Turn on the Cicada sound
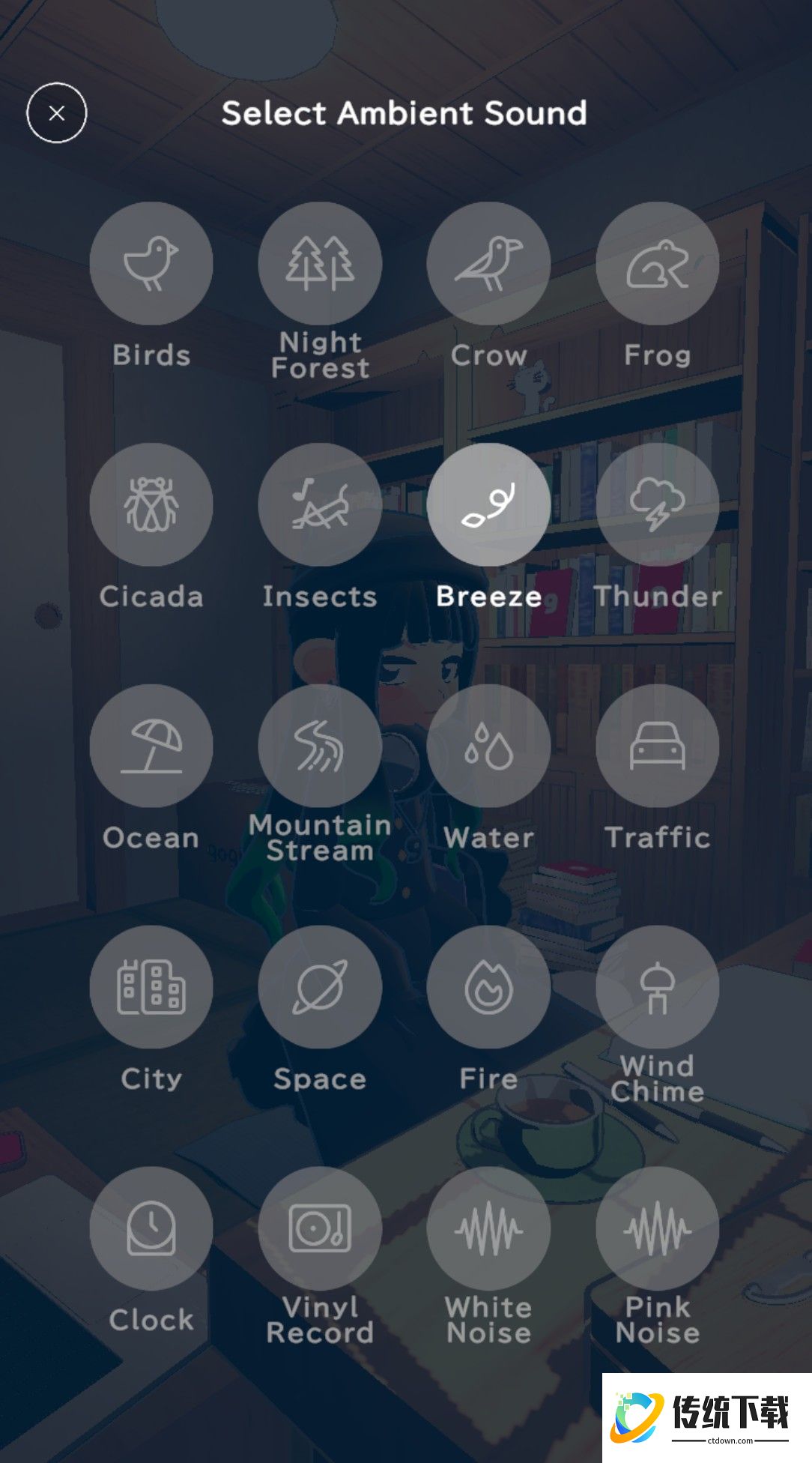Image resolution: width=812 pixels, height=1463 pixels. click(151, 504)
